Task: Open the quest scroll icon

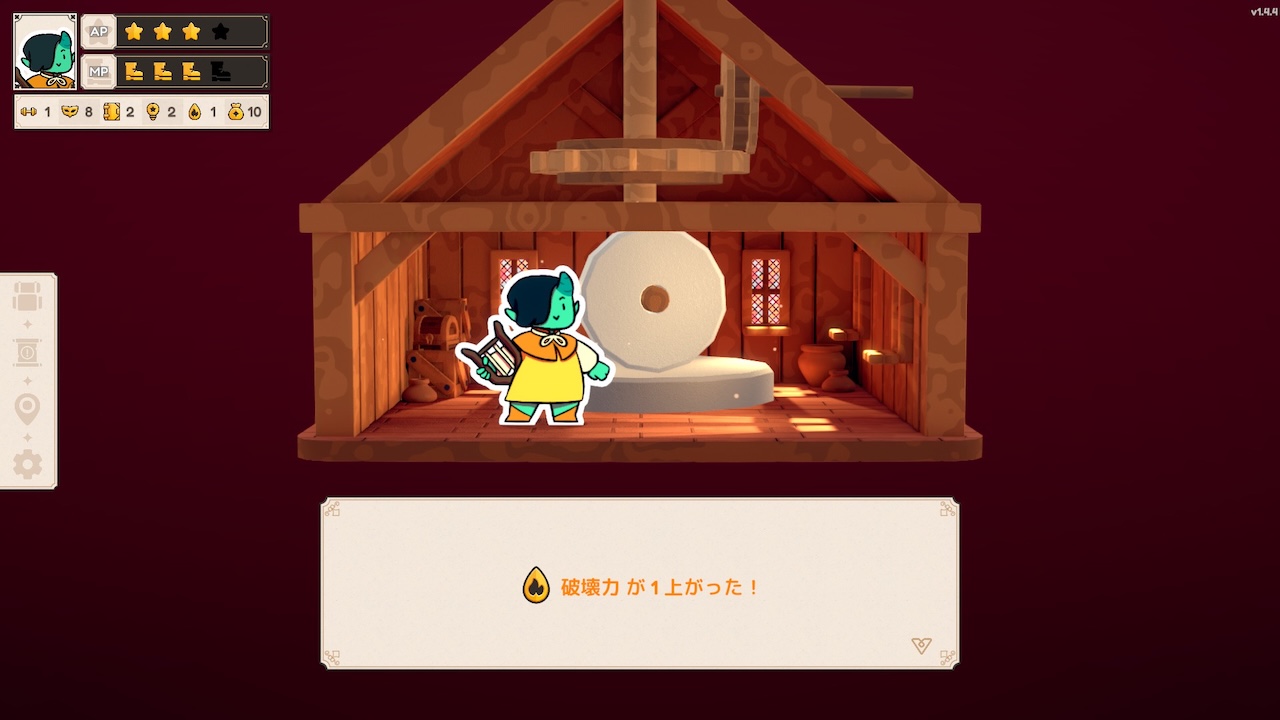Action: click(x=27, y=352)
